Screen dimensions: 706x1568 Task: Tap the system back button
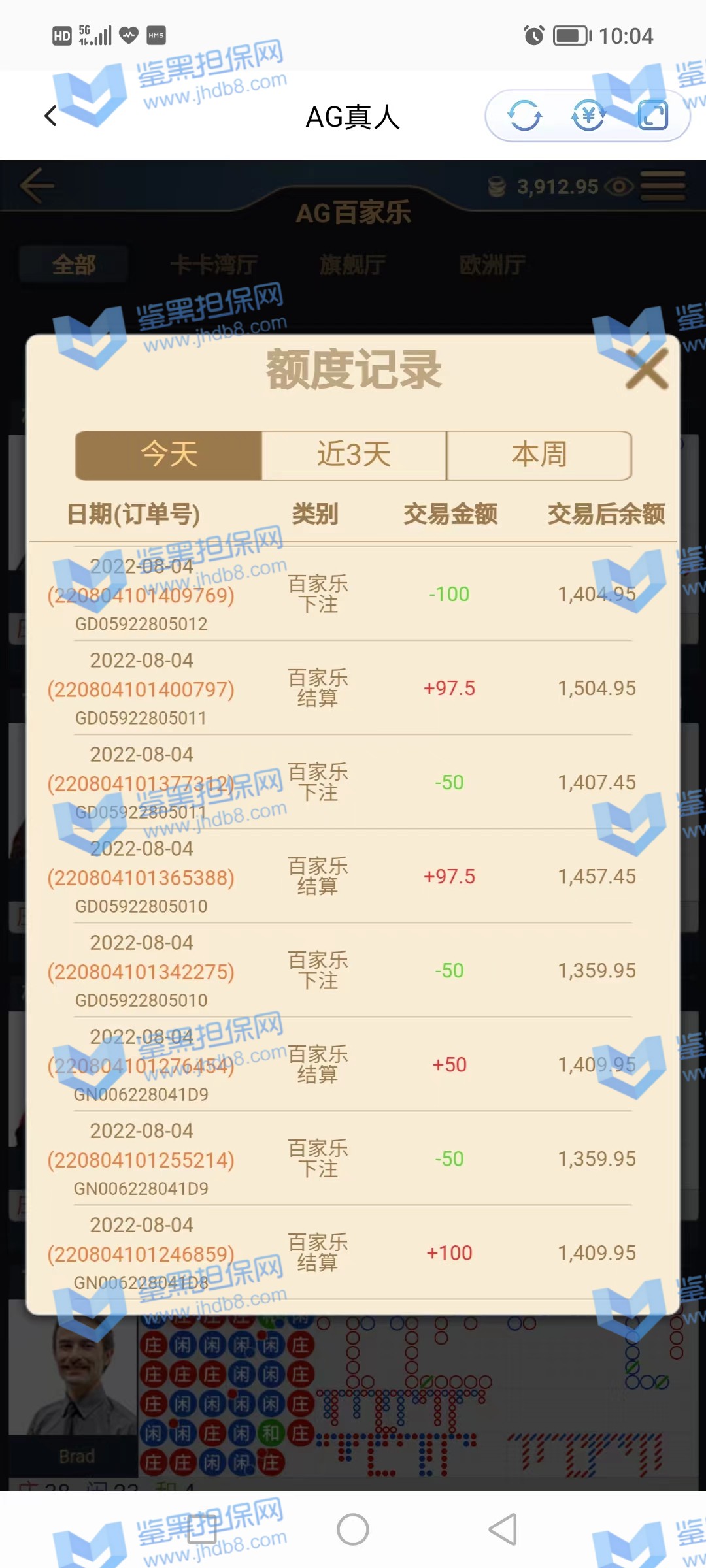[x=503, y=1529]
